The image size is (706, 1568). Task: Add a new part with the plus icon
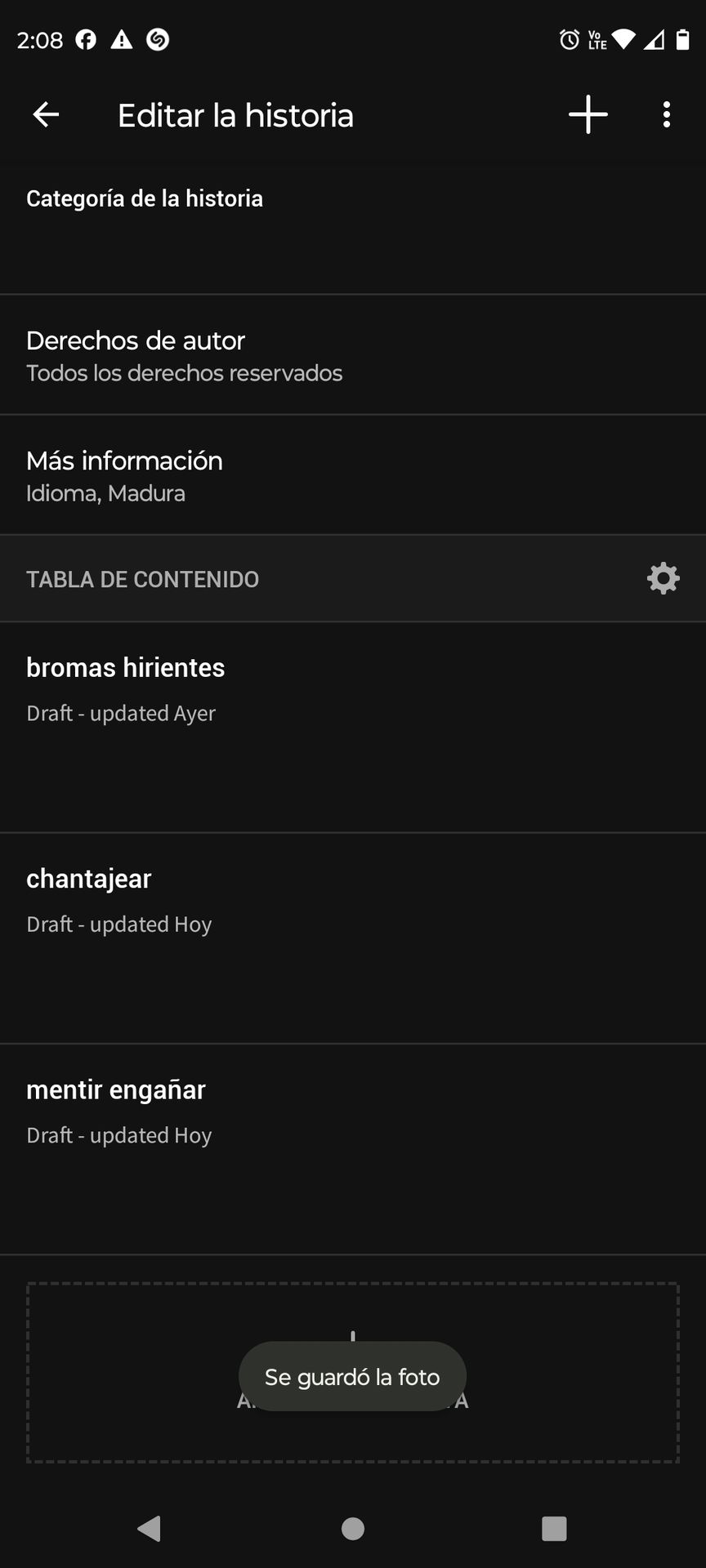coord(588,115)
